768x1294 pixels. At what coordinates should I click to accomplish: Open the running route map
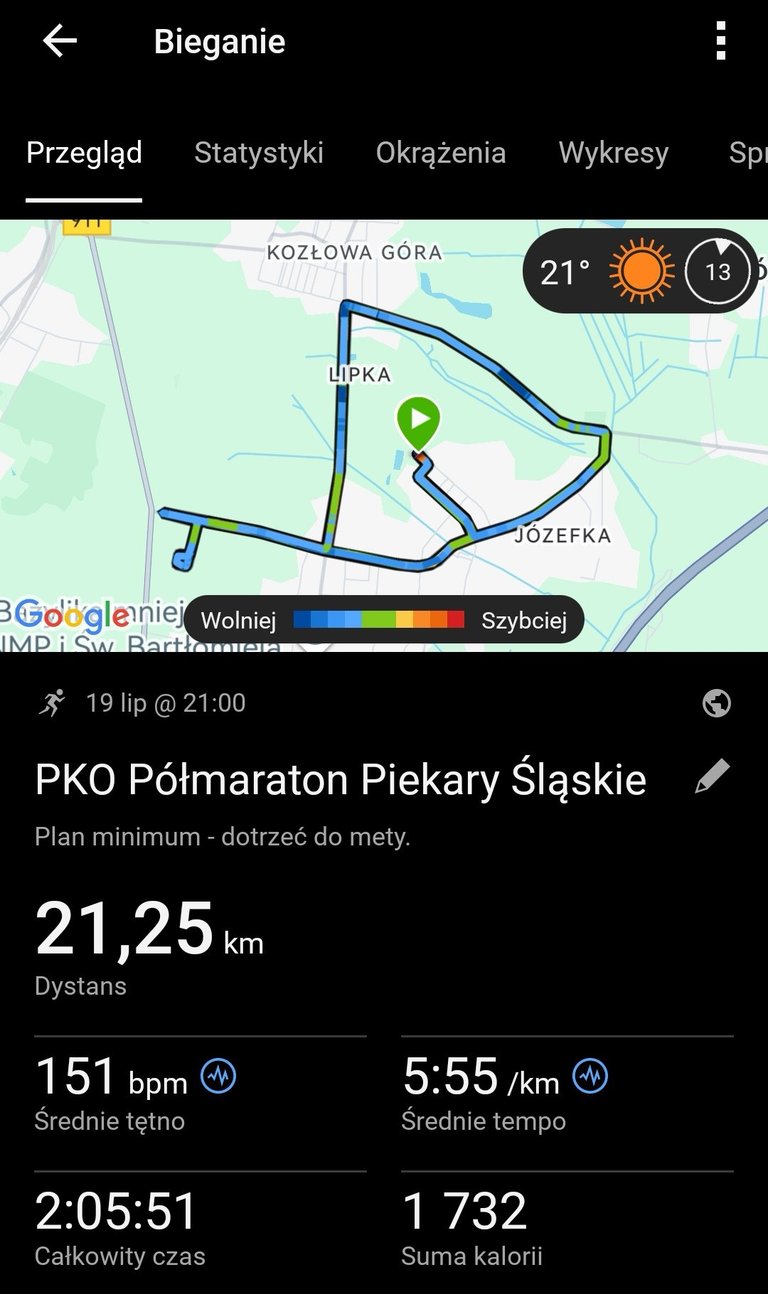384,436
